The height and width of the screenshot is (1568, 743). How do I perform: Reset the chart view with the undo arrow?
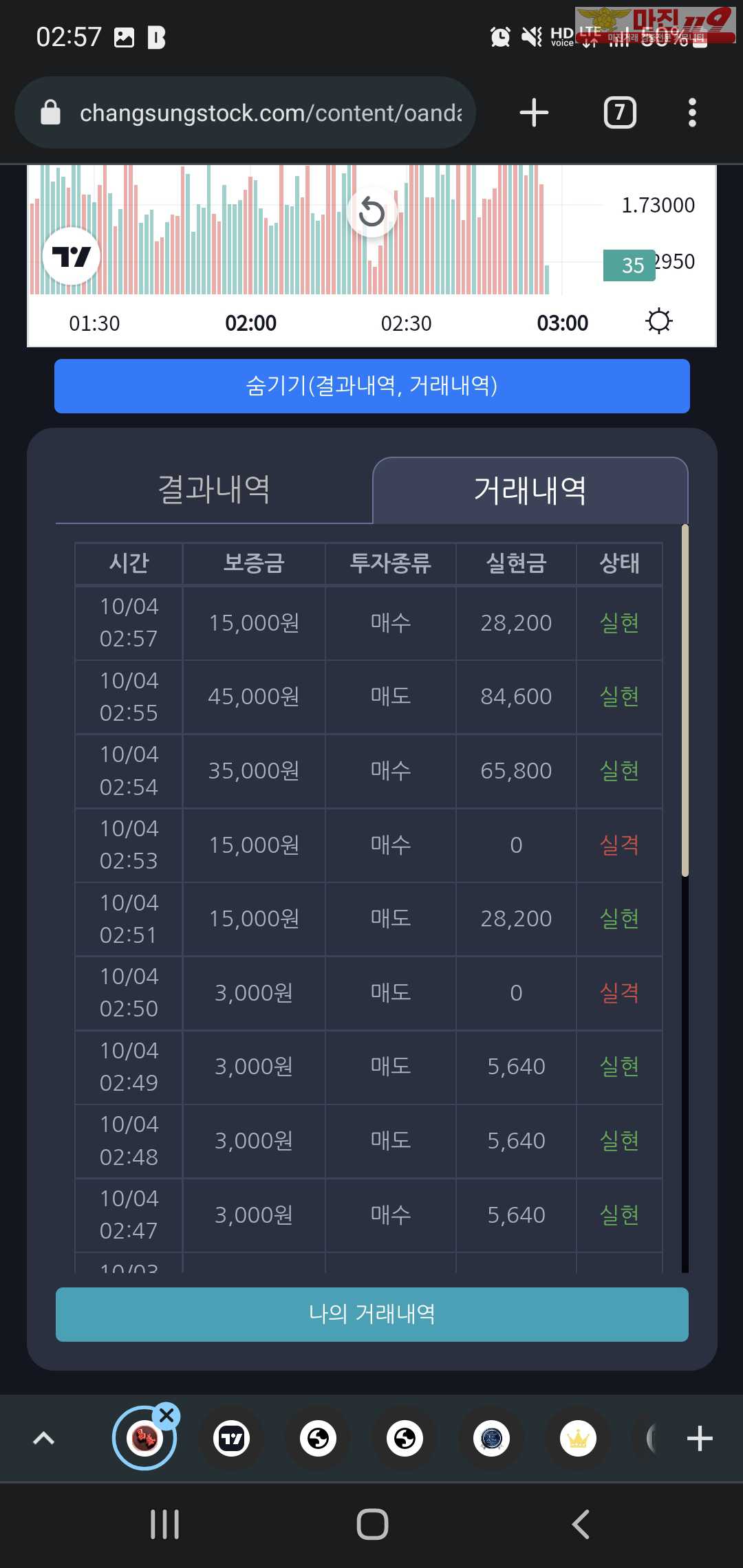(371, 212)
